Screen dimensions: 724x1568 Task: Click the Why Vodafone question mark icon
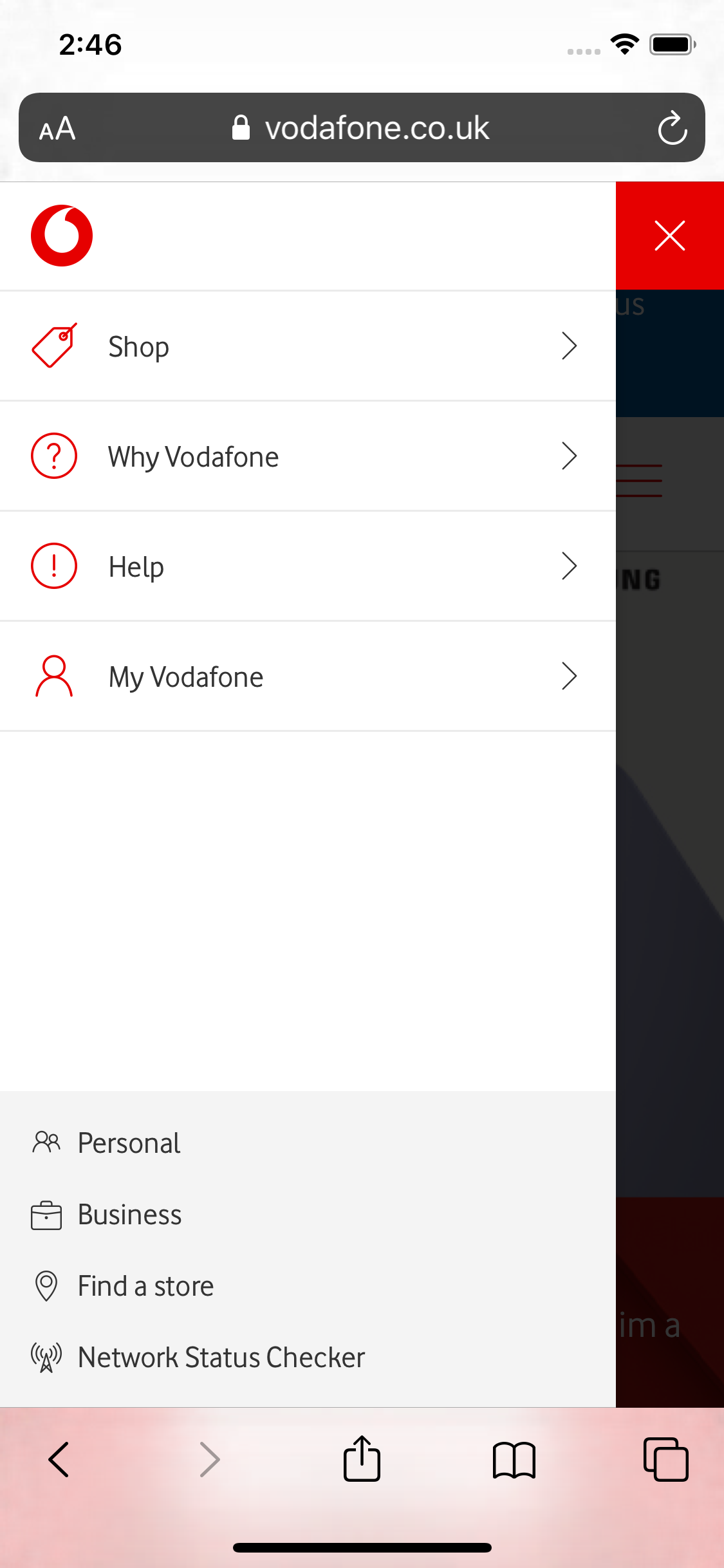point(53,456)
